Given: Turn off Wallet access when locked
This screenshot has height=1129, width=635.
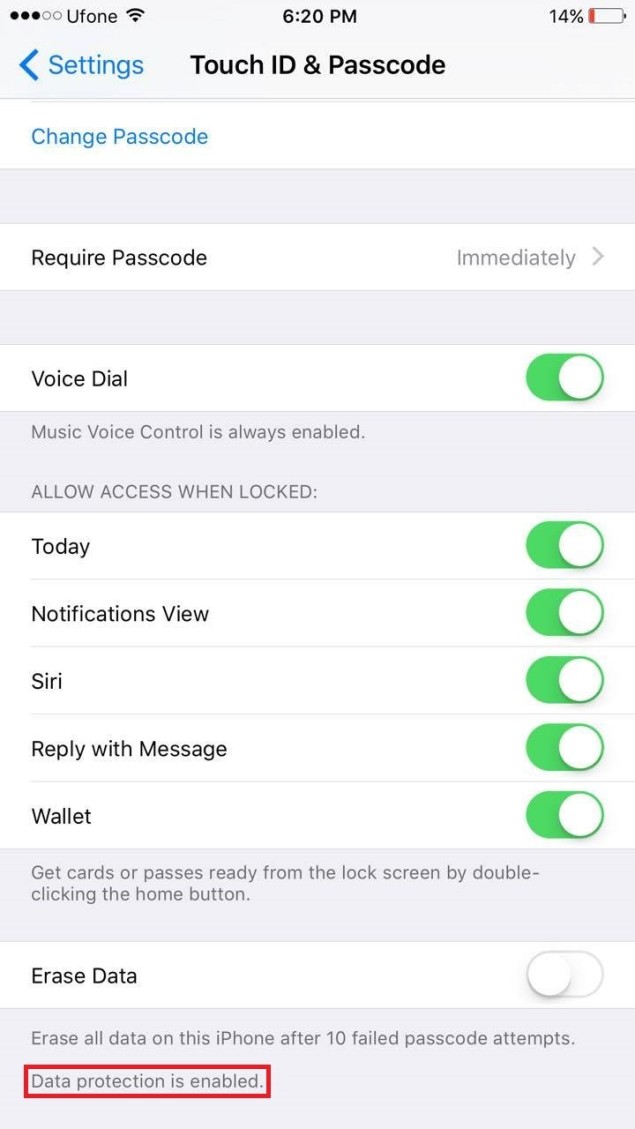Looking at the screenshot, I should point(565,816).
